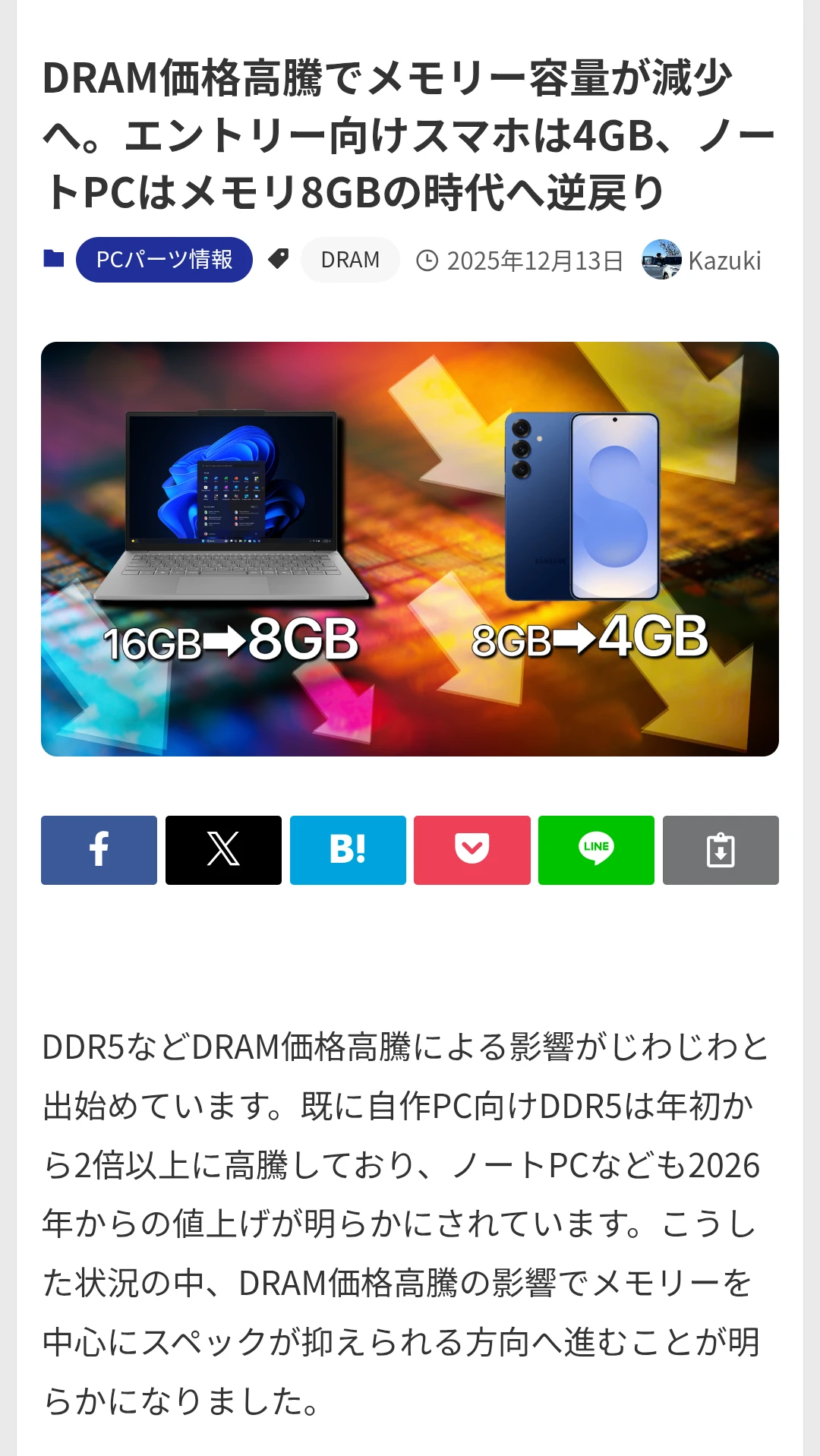Image resolution: width=820 pixels, height=1456 pixels.
Task: Share this article via LINE
Action: (596, 850)
